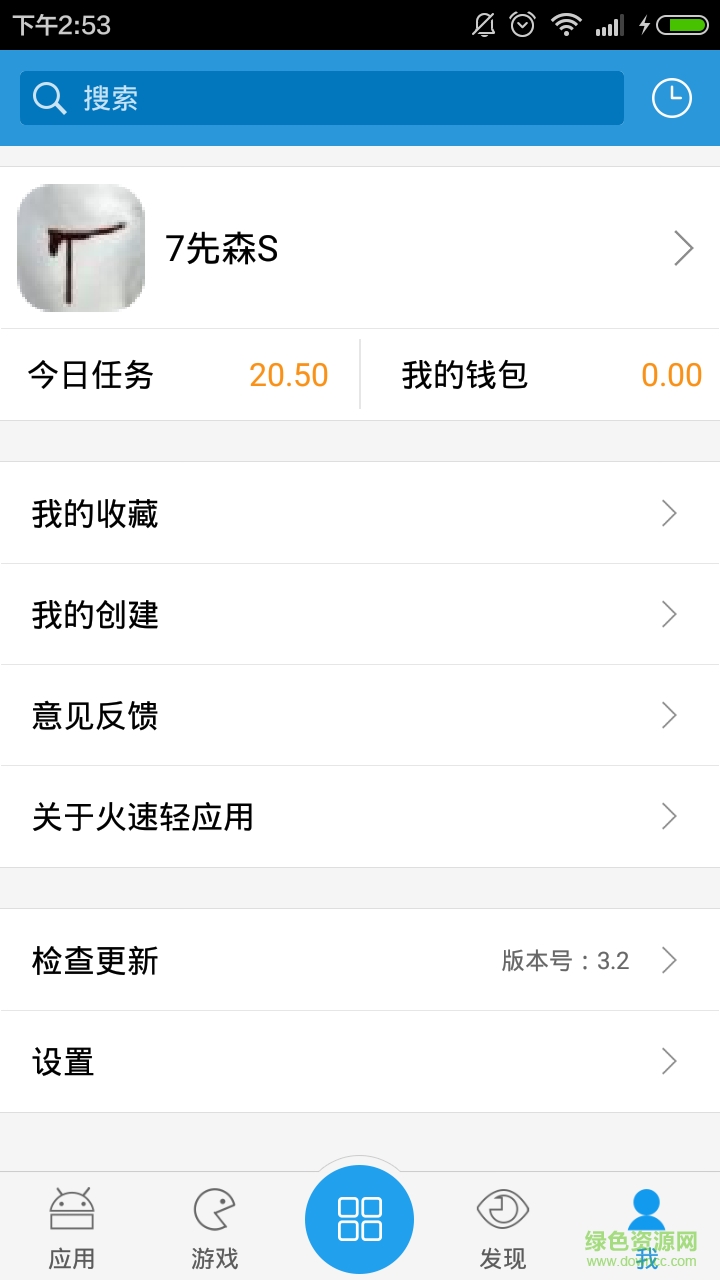Tap 检查更新 to check for updates
This screenshot has height=1280, width=720.
(x=360, y=960)
